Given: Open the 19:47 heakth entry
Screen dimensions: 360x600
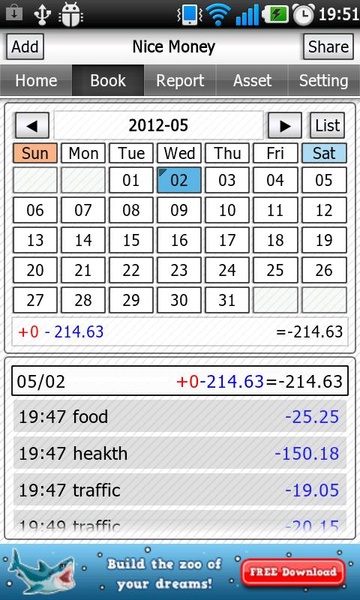Looking at the screenshot, I should pos(180,453).
